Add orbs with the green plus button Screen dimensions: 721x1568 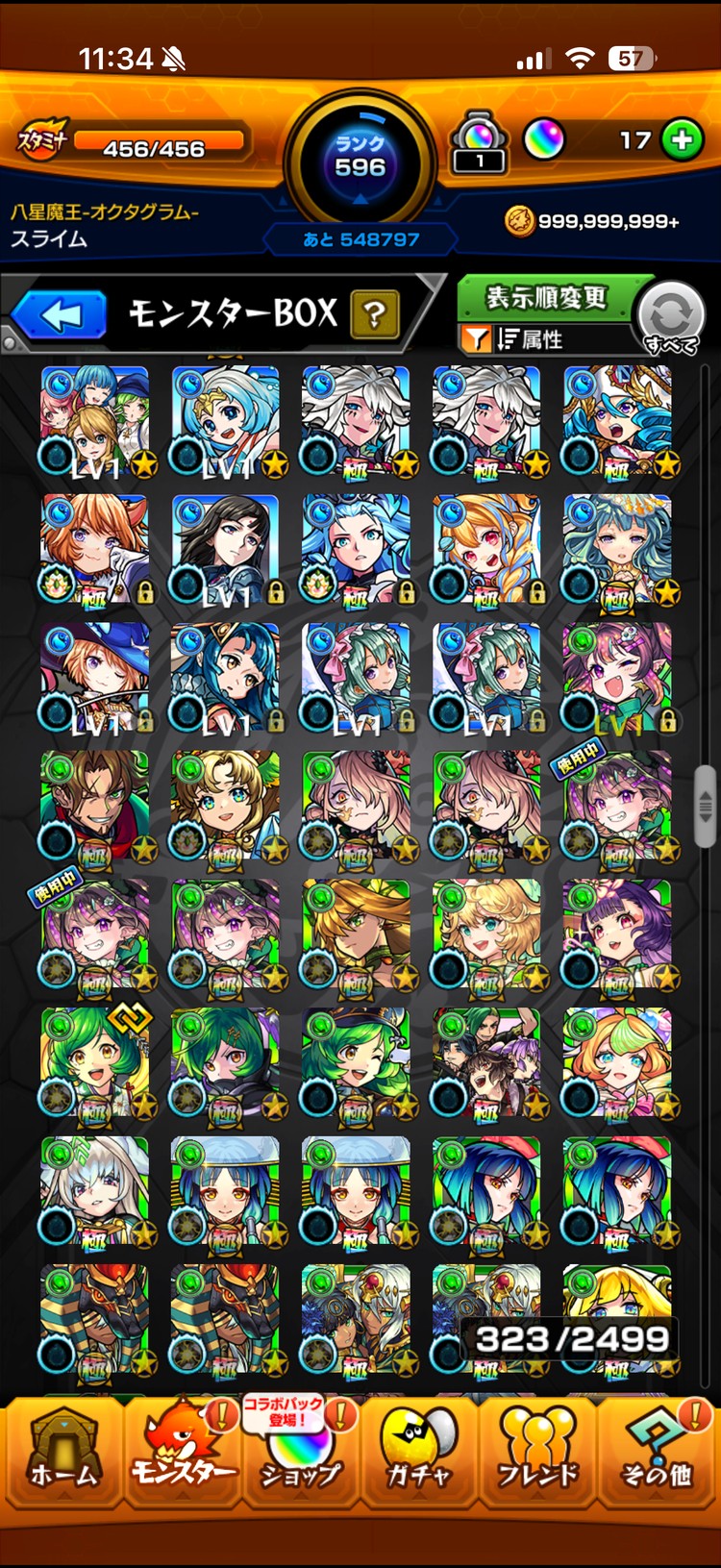tap(682, 140)
